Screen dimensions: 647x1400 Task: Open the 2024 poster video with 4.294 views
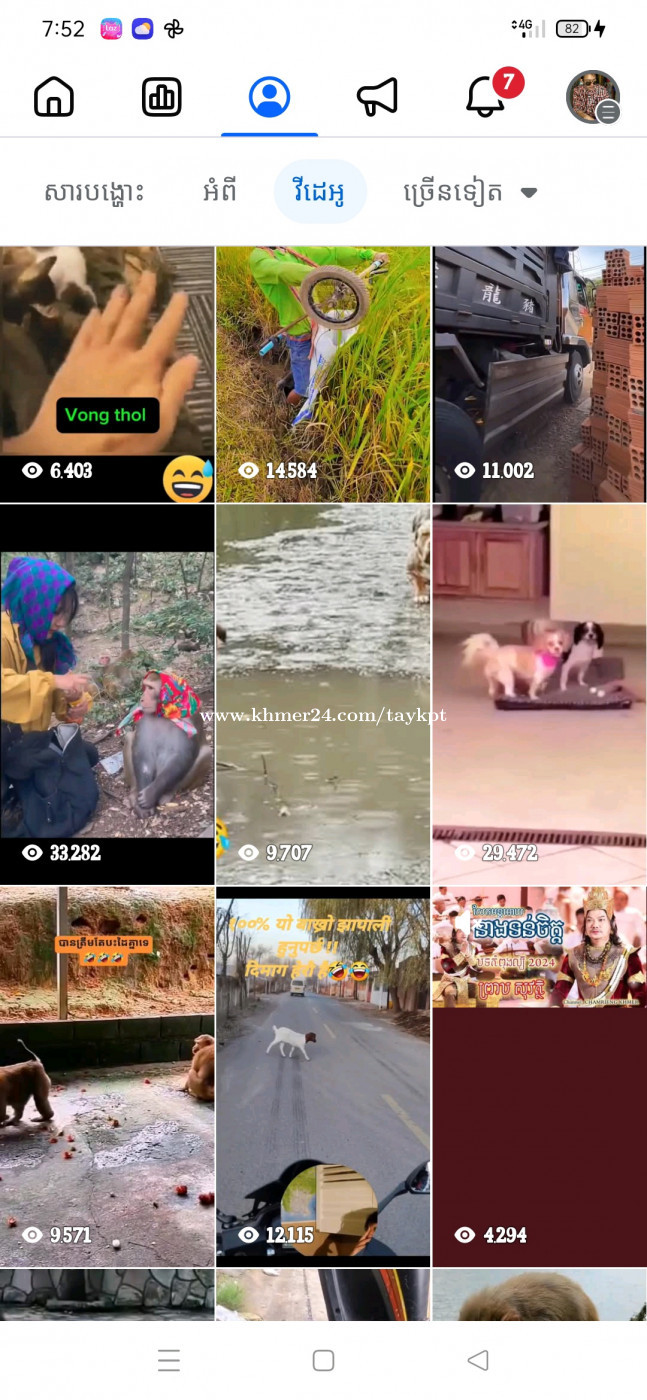click(540, 1077)
